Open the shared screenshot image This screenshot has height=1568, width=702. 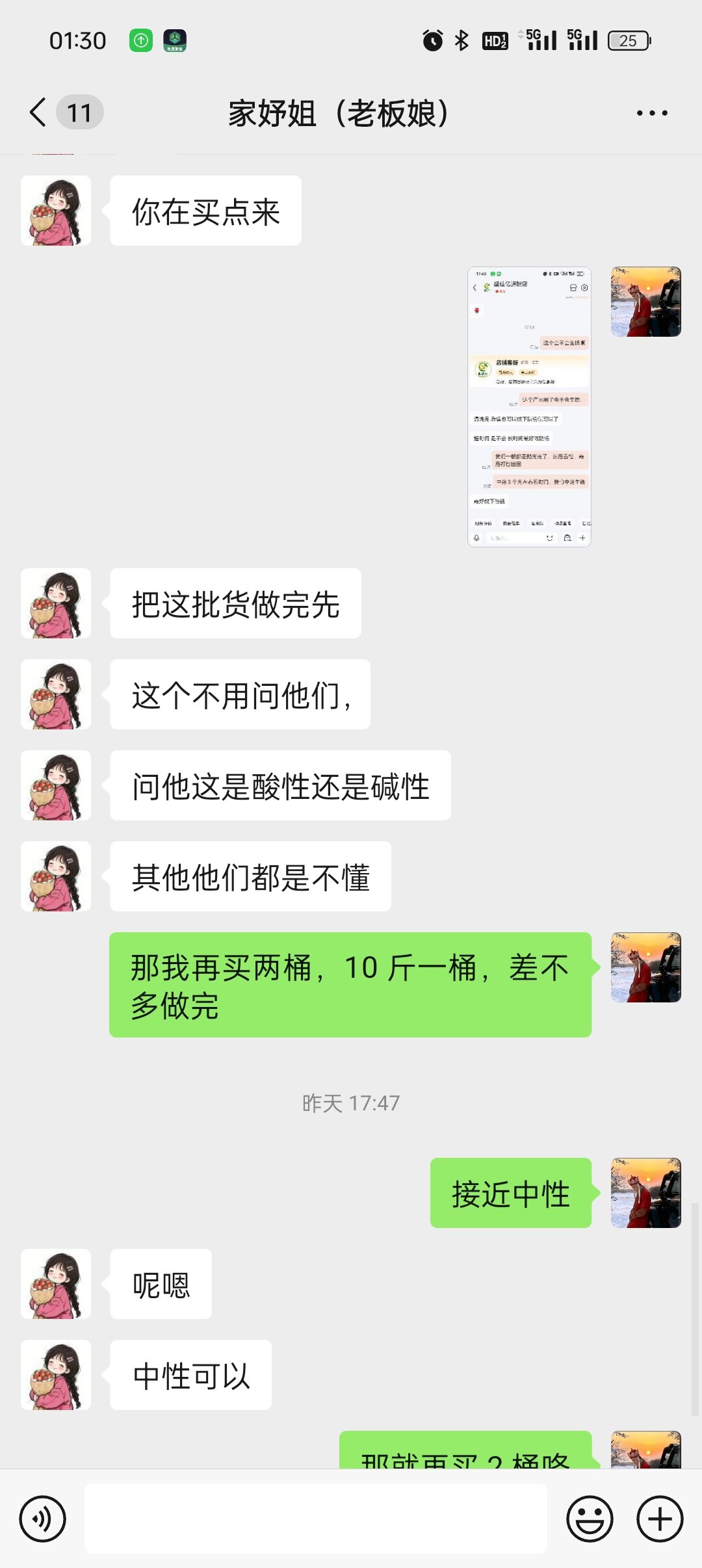529,406
